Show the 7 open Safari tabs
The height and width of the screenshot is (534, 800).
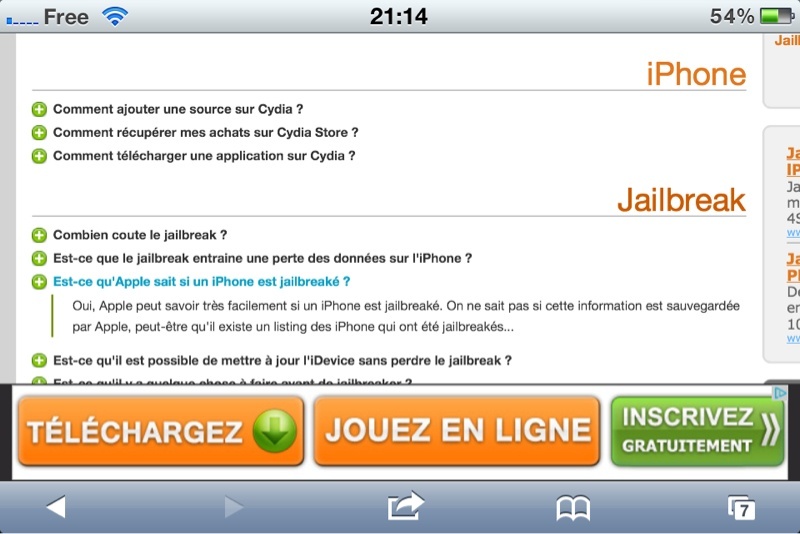tap(741, 508)
